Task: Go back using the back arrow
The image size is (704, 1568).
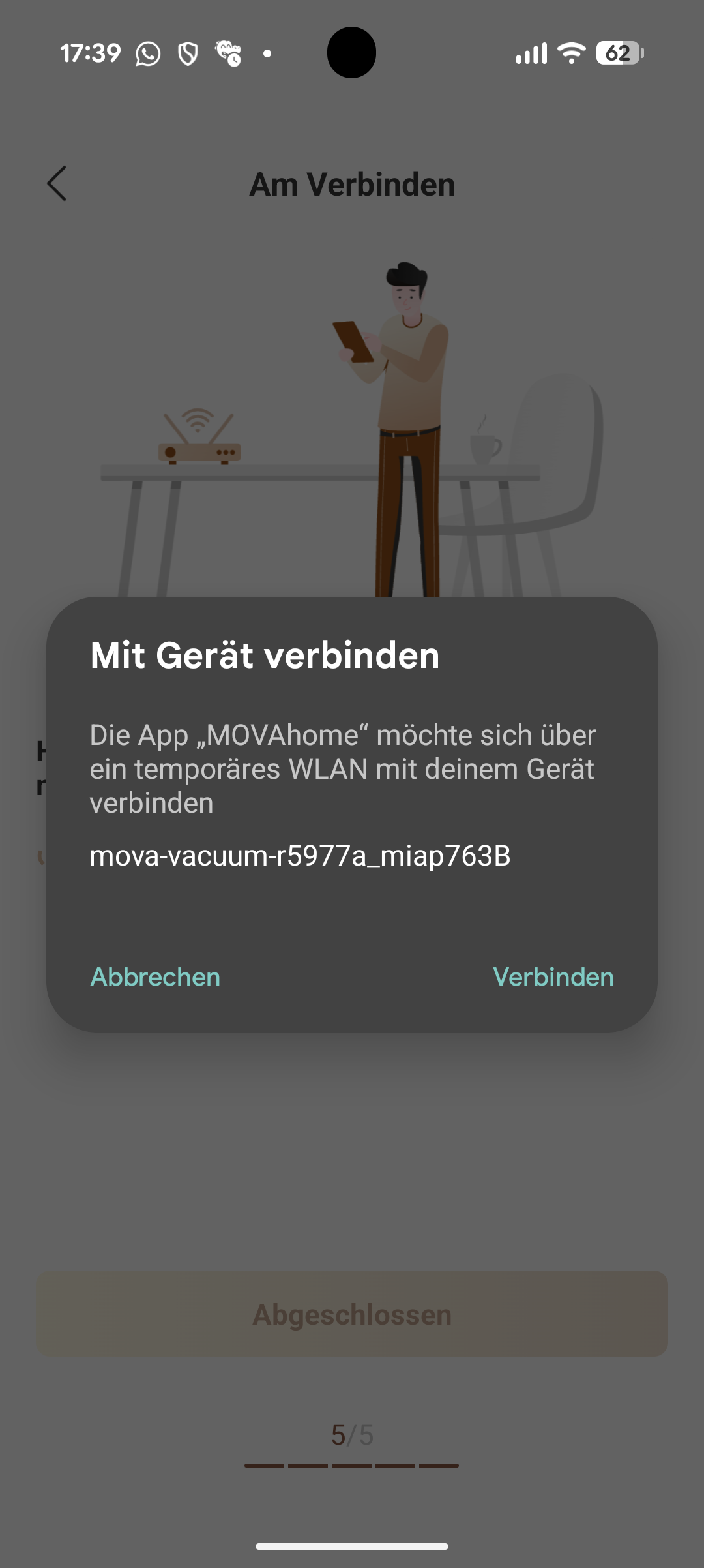Action: coord(57,183)
